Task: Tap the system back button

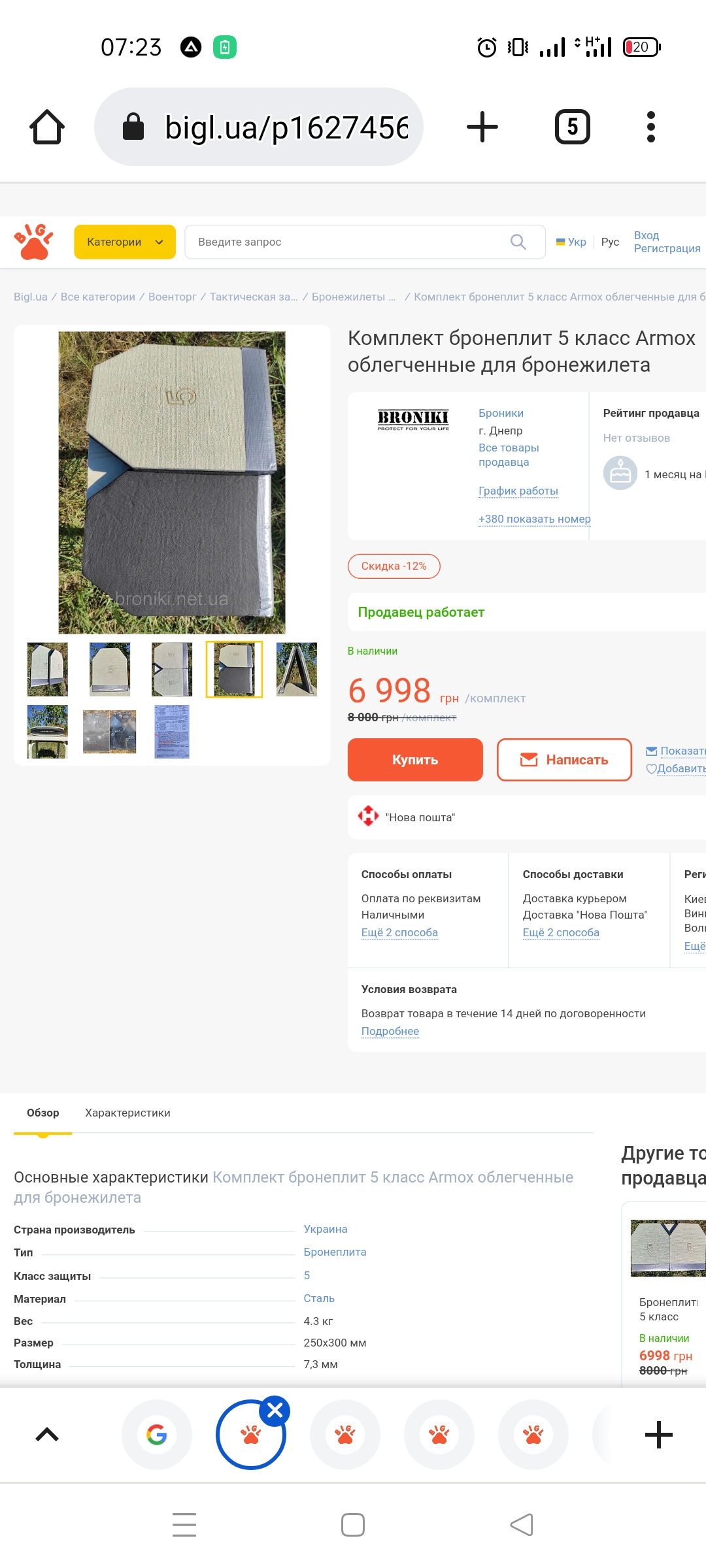Action: [x=522, y=1525]
